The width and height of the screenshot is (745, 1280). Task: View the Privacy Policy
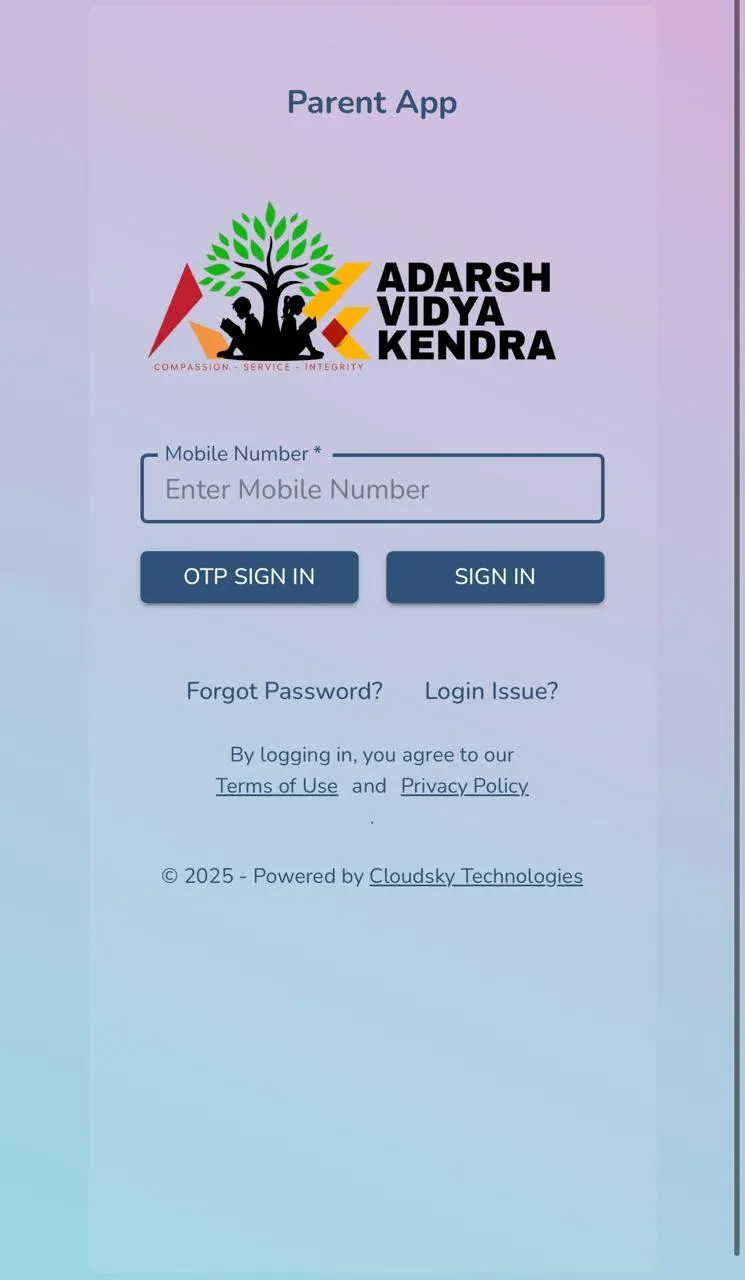click(x=464, y=786)
